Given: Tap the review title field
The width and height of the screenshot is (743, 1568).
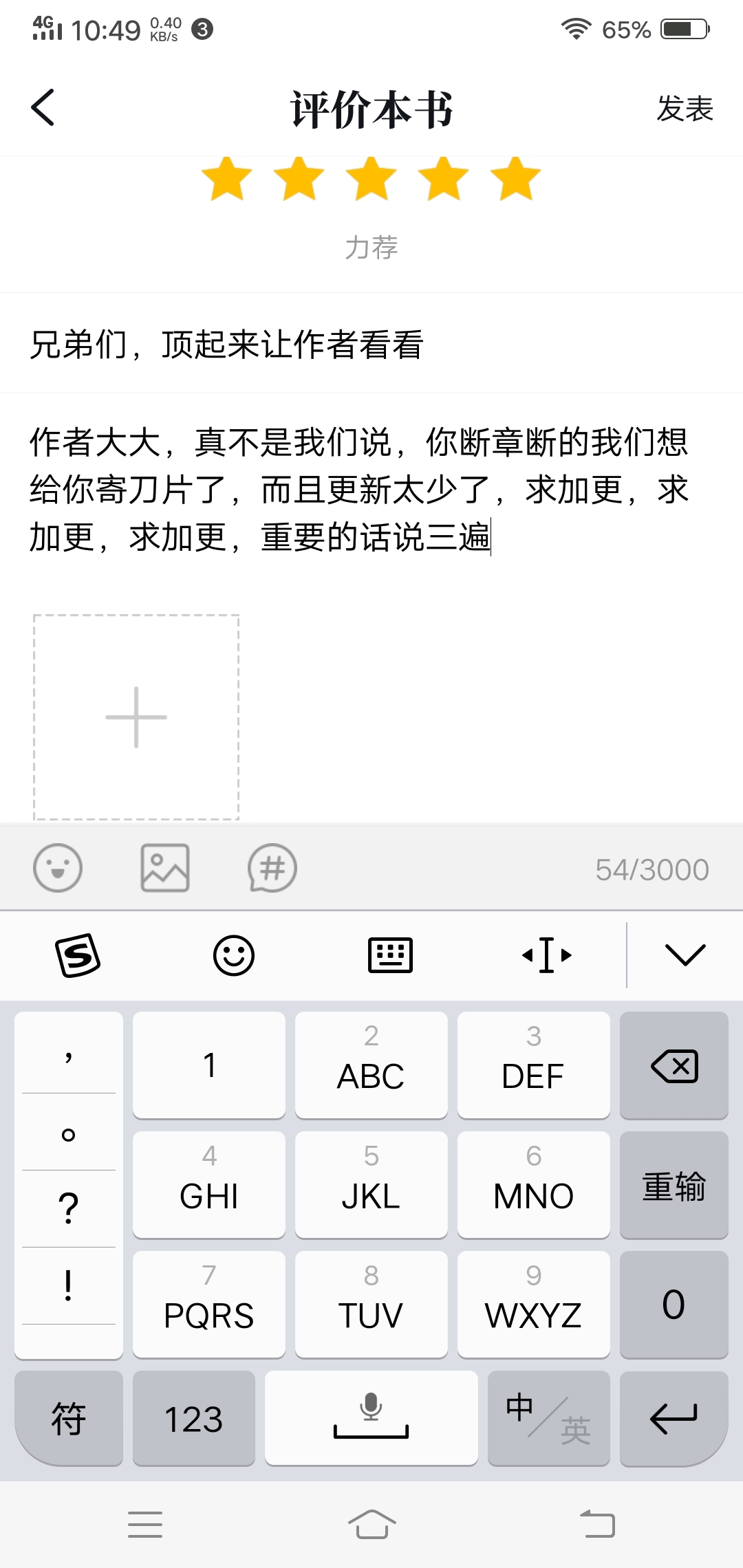Looking at the screenshot, I should click(371, 344).
